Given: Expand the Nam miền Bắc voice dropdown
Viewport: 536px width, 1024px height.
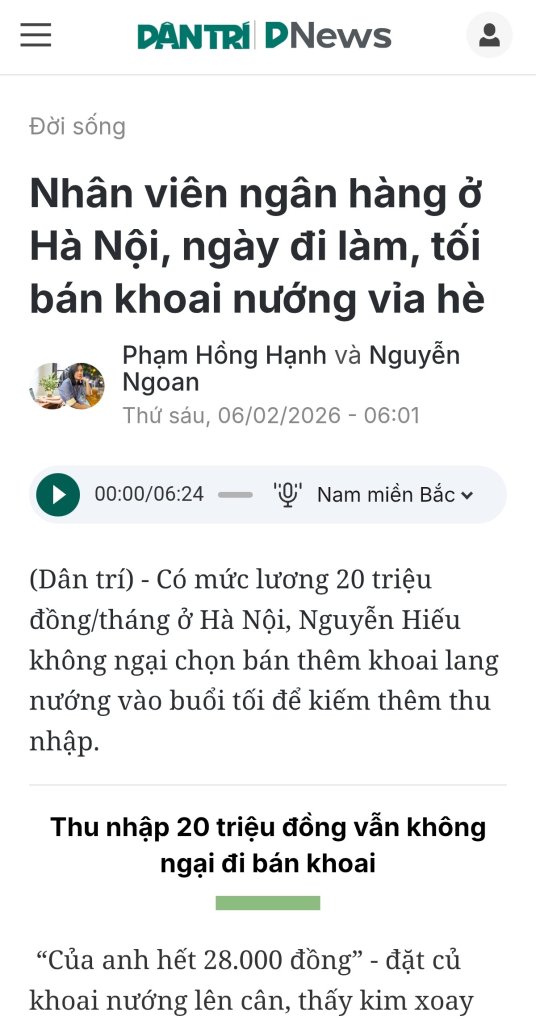Looking at the screenshot, I should [x=394, y=494].
